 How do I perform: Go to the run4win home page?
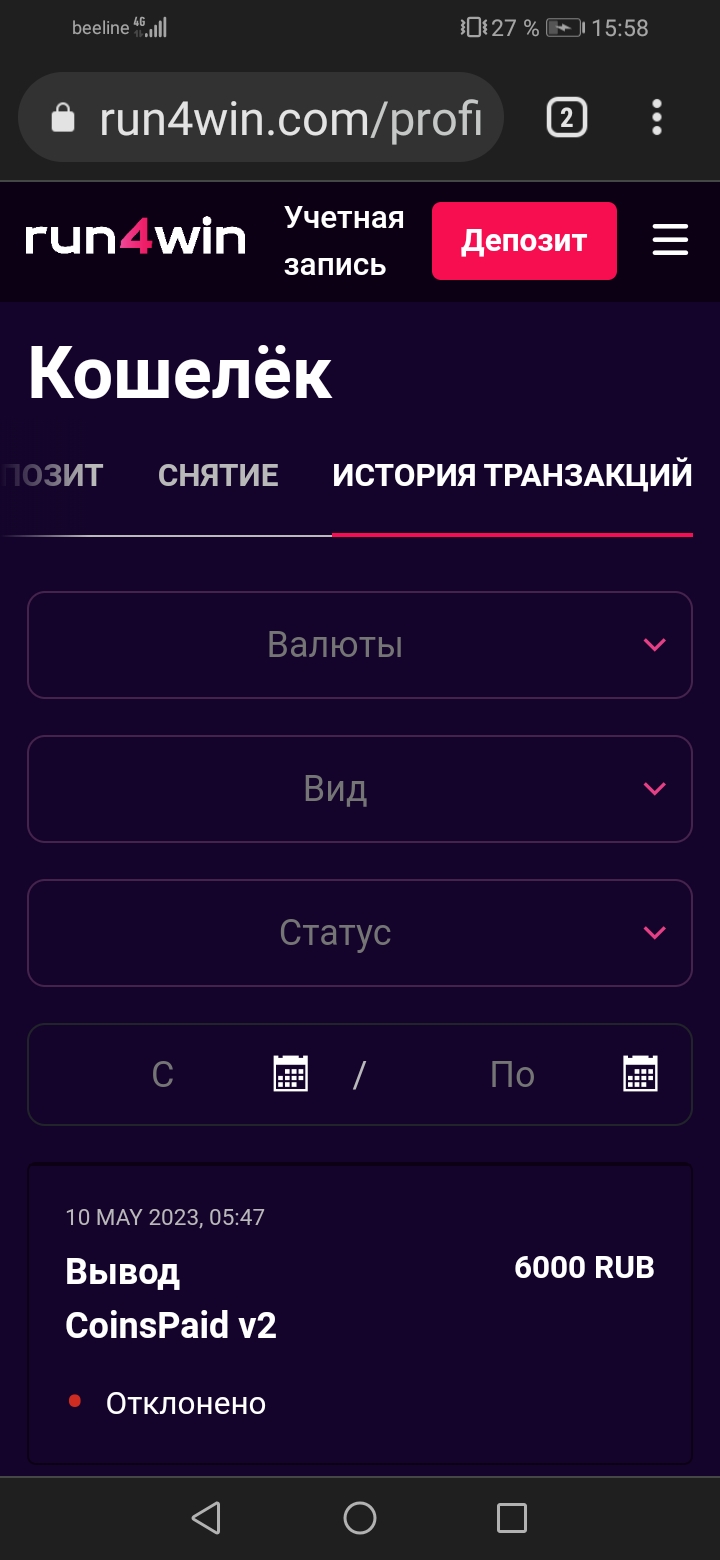coord(135,240)
